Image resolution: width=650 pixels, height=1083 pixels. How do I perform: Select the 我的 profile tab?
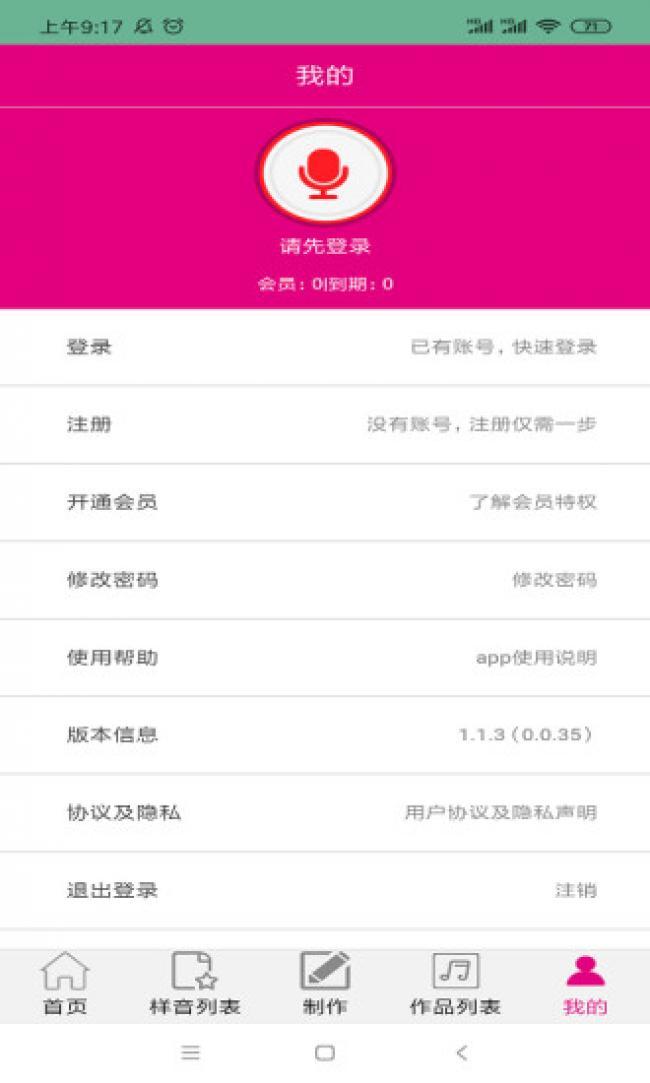[x=585, y=984]
